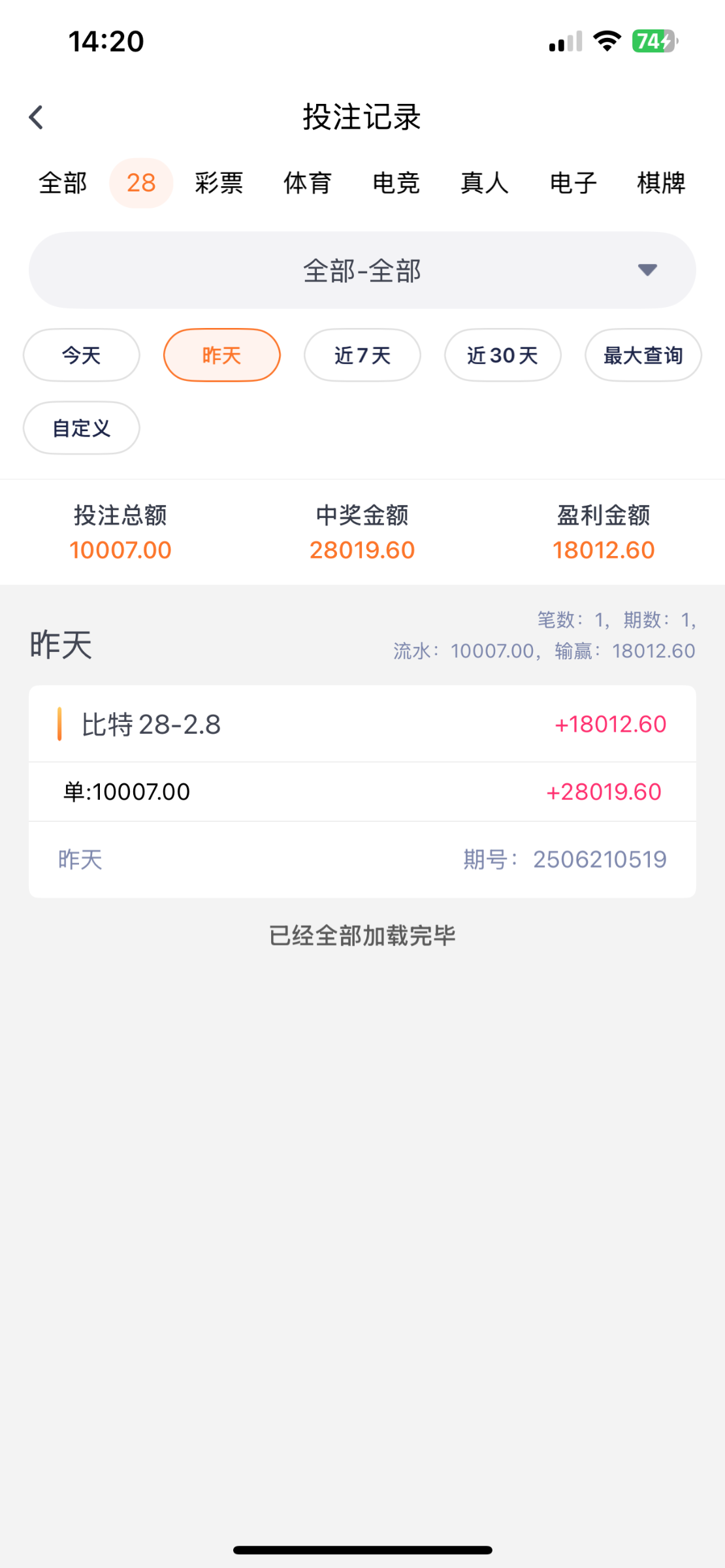Select the 真人 tab
Image resolution: width=725 pixels, height=1568 pixels.
click(485, 183)
